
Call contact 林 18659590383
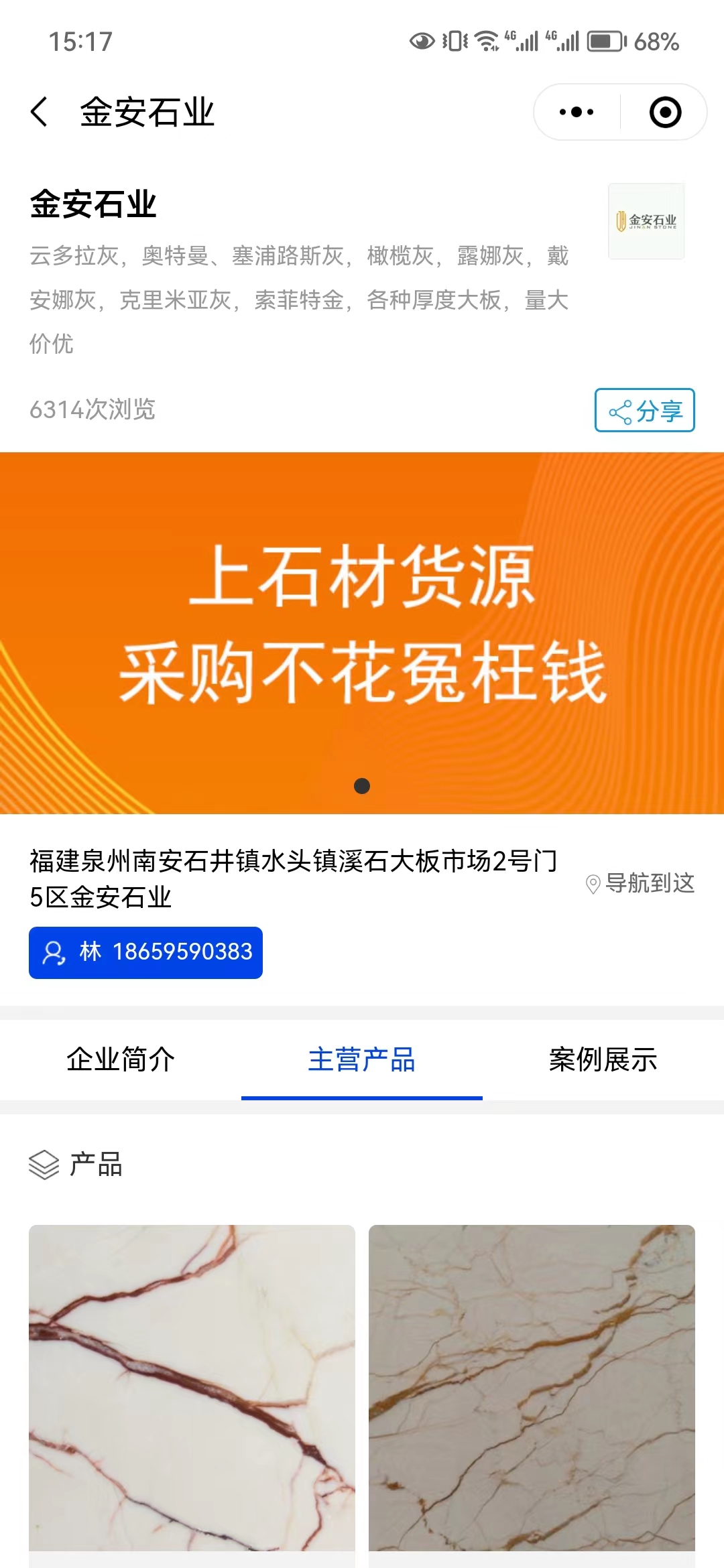click(145, 952)
